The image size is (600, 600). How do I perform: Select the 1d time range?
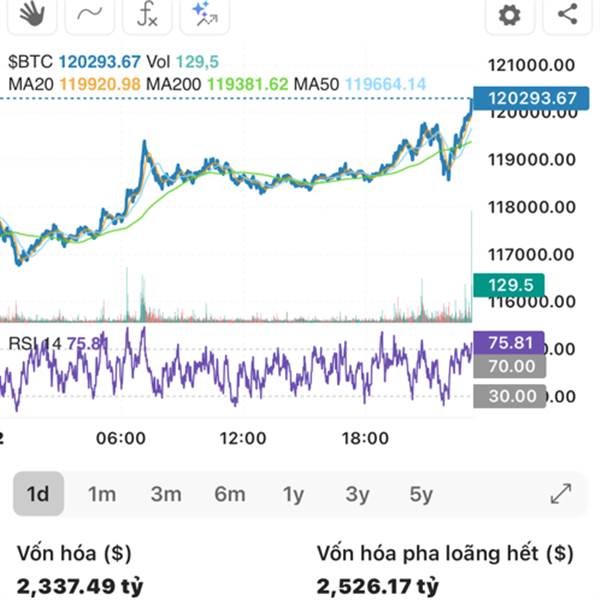38,494
